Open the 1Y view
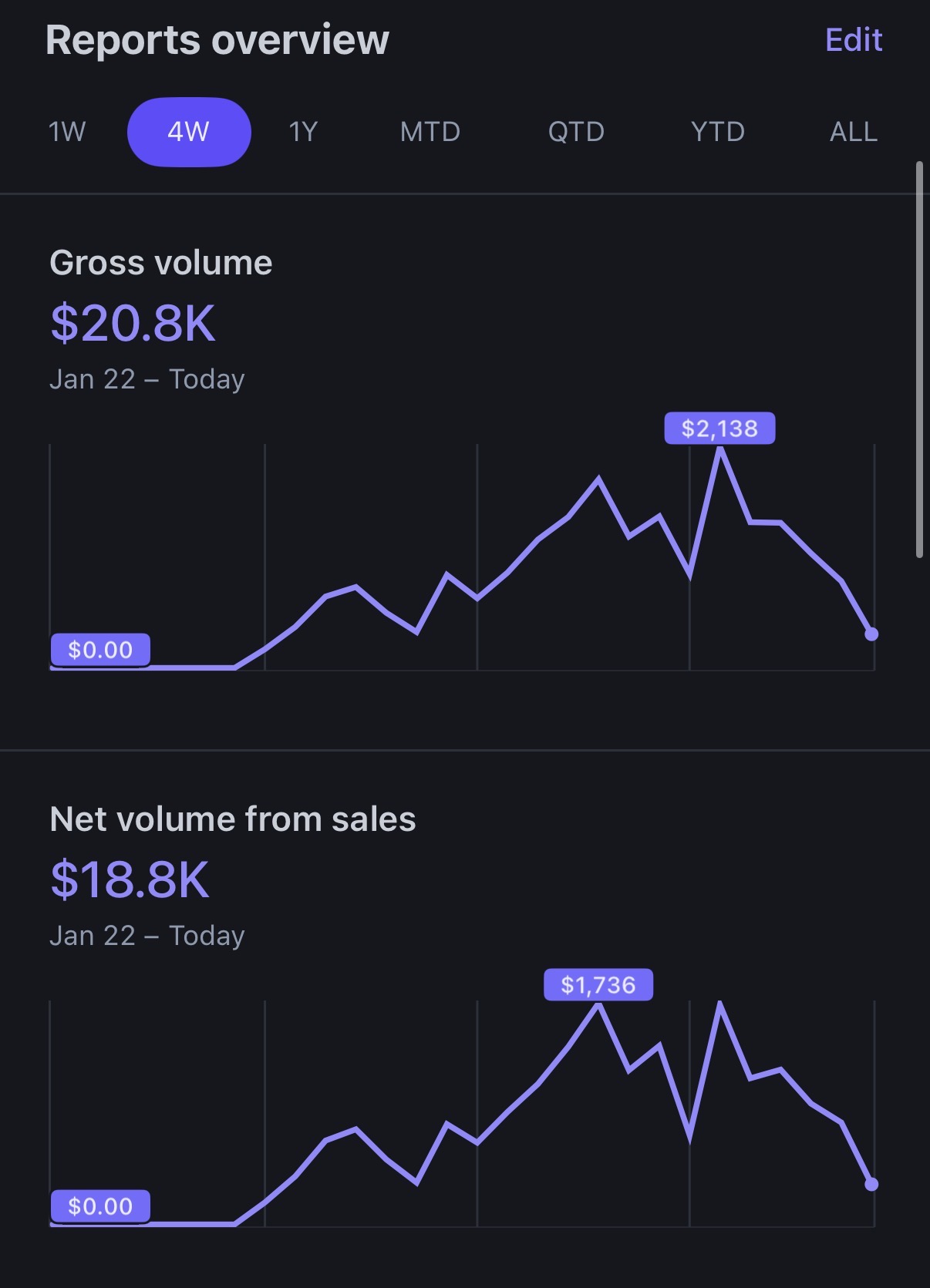This screenshot has width=930, height=1288. coord(302,131)
